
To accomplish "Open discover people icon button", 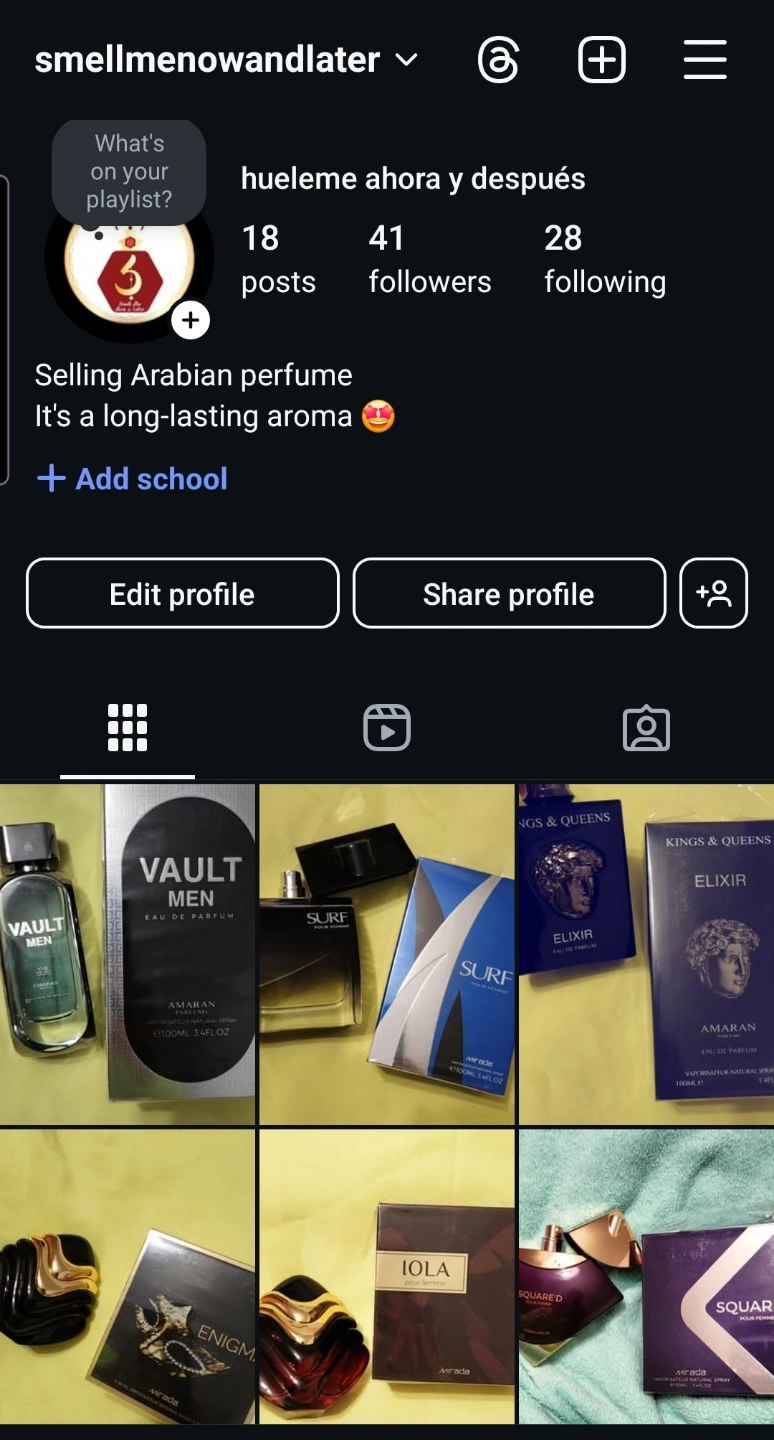I will tap(713, 594).
